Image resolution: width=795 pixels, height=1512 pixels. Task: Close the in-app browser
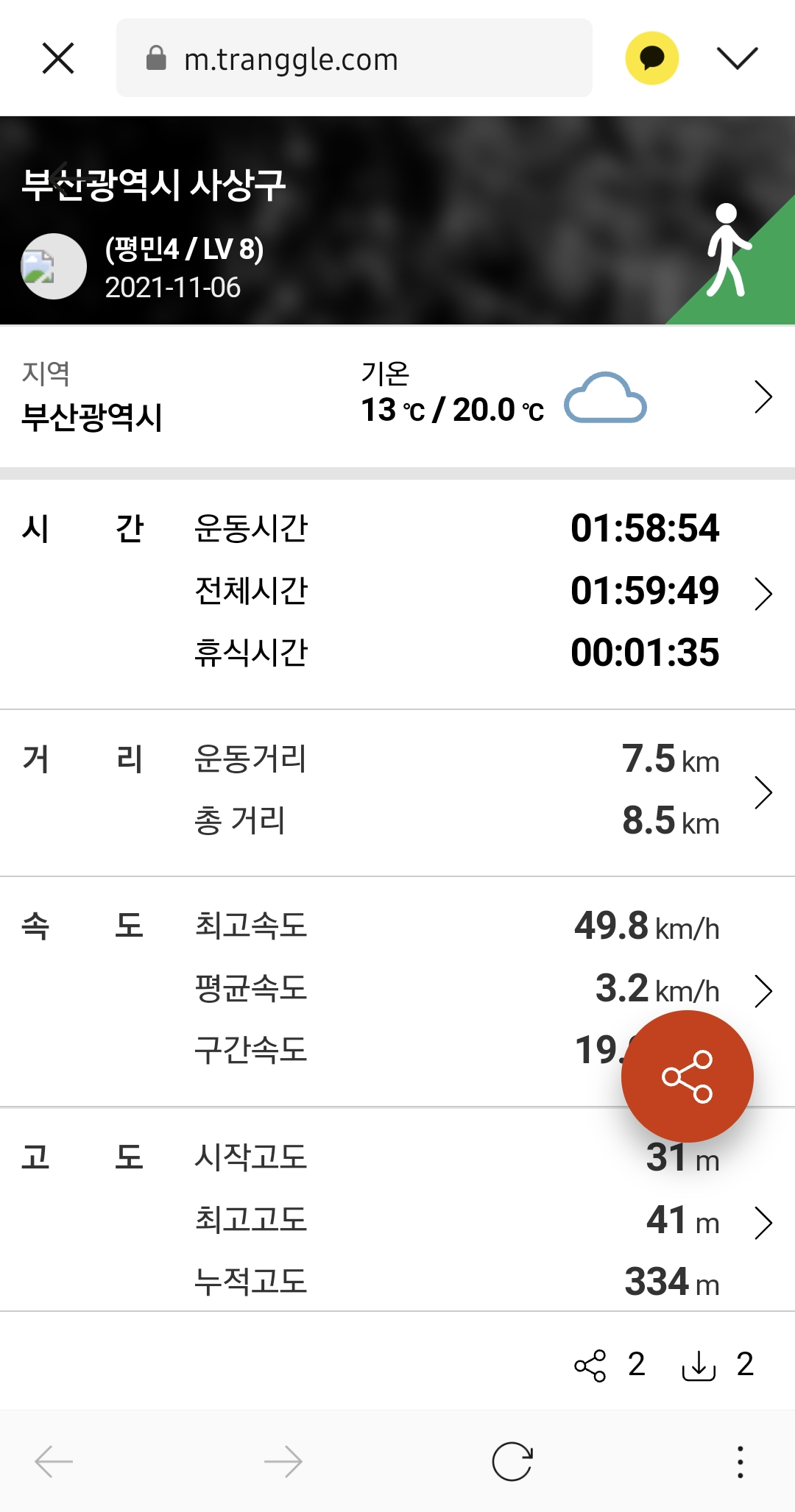click(58, 58)
